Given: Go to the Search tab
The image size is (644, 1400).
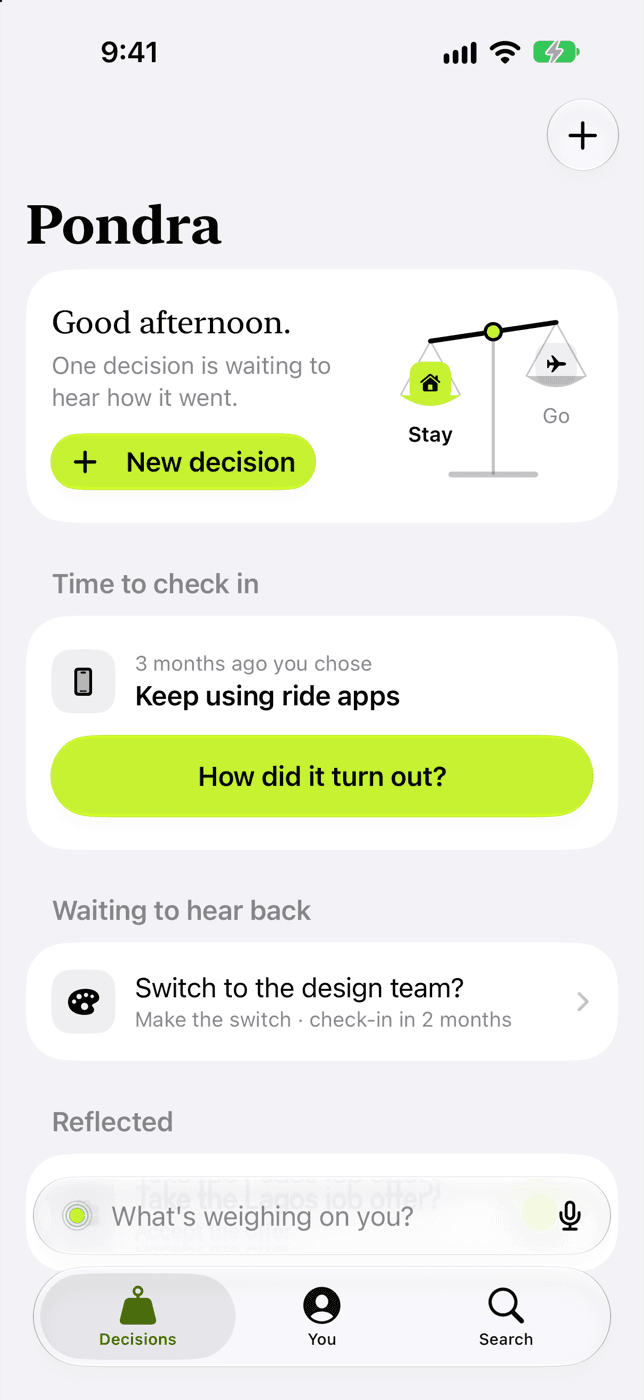Looking at the screenshot, I should click(506, 1317).
